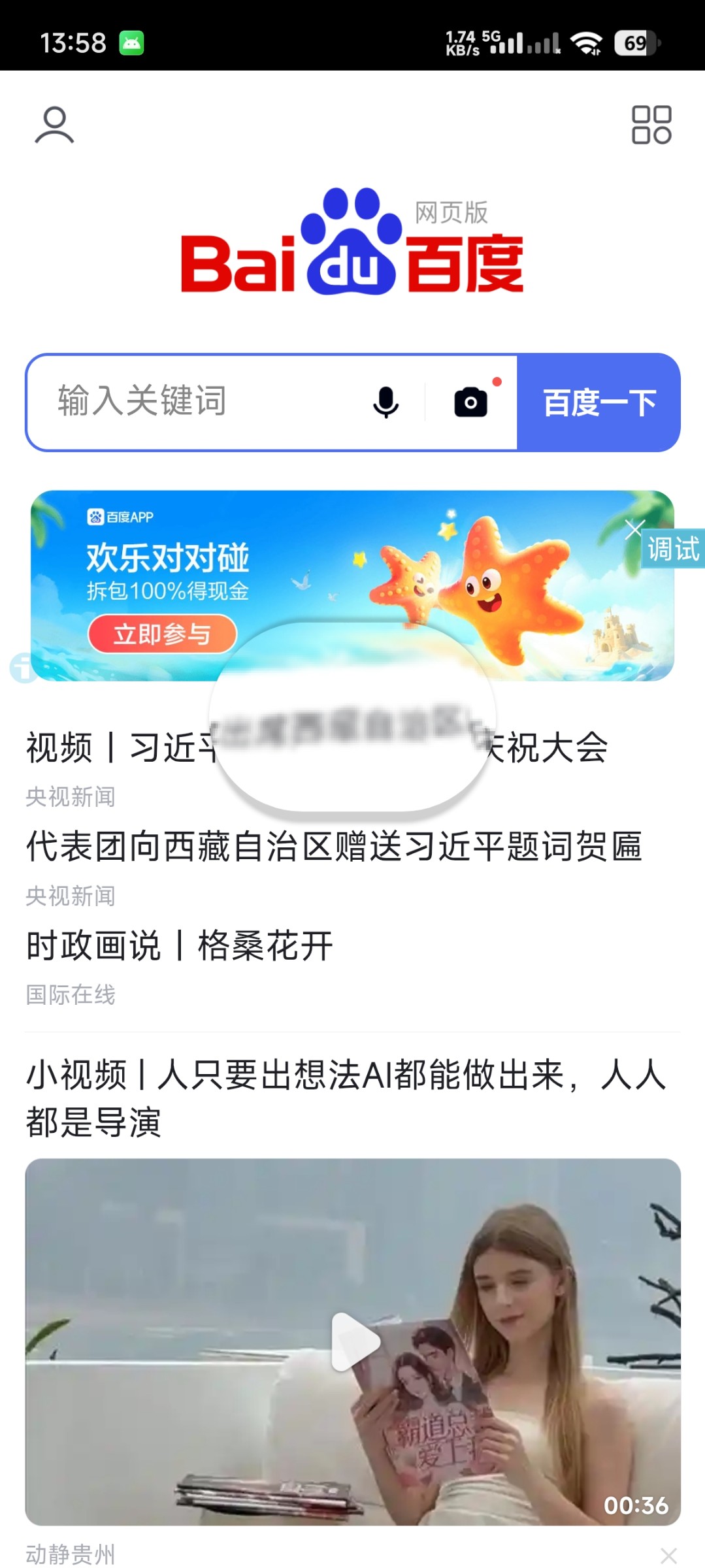Screen dimensions: 705x1568
Task: Tap the 百度一下 search button
Action: (x=598, y=402)
